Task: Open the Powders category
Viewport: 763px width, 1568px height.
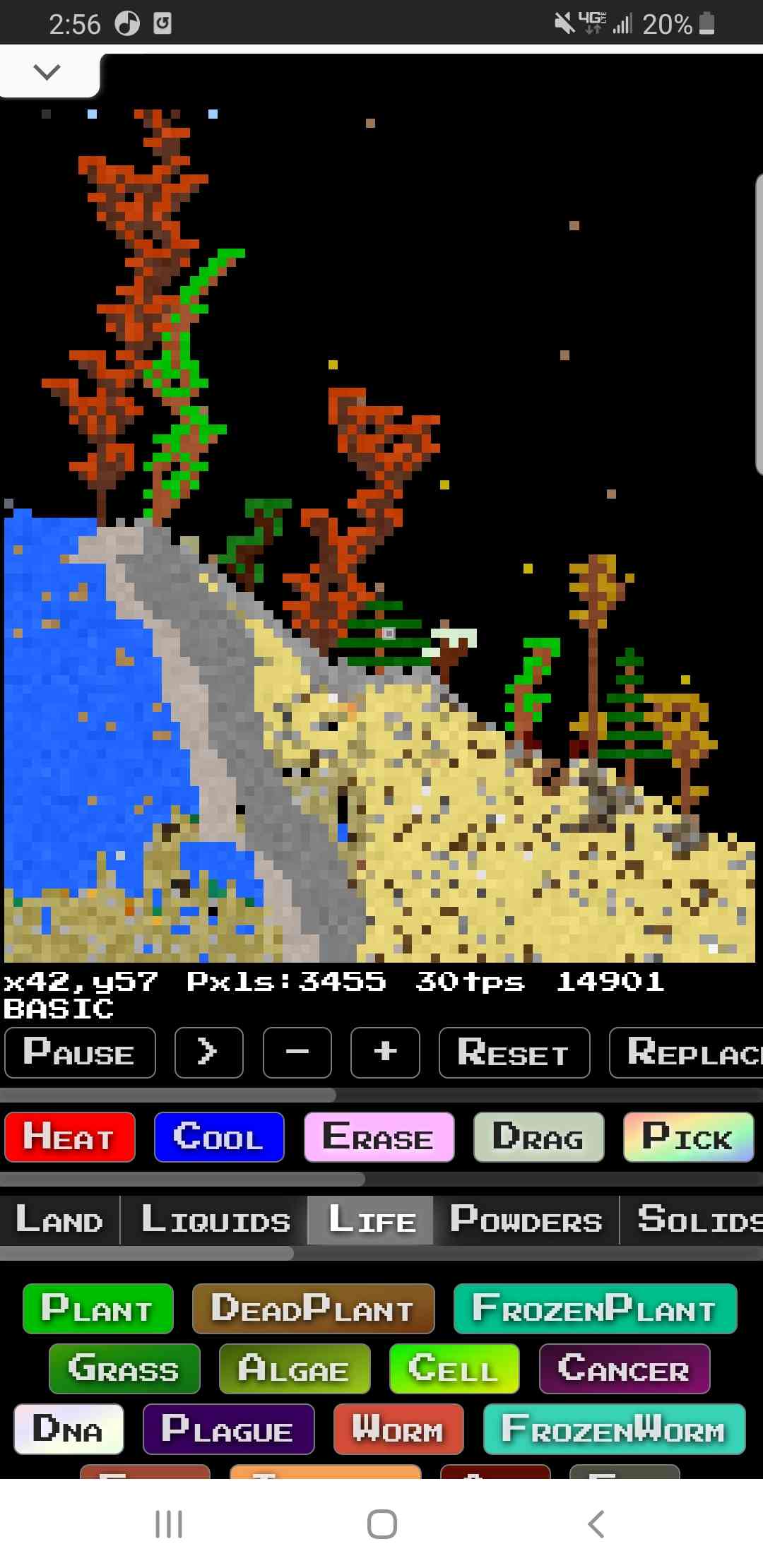Action: pos(526,1220)
